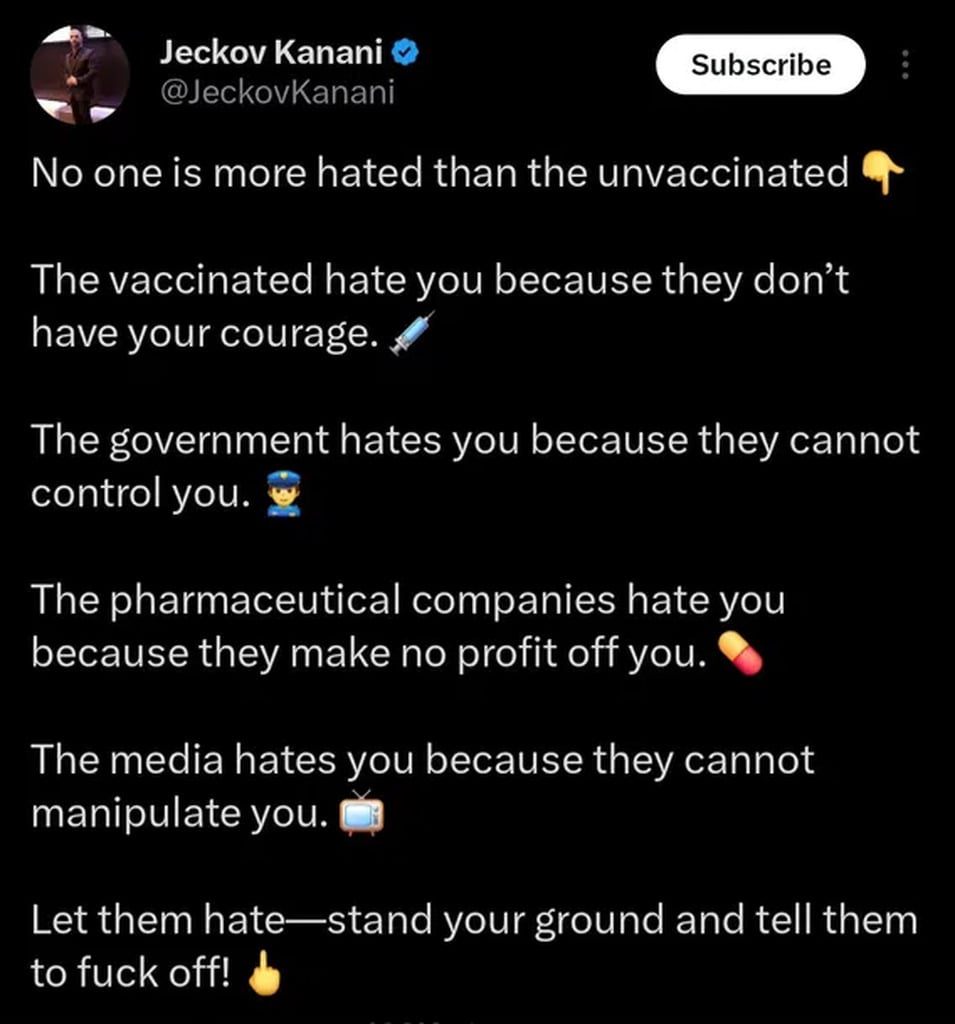
Task: Subscribe to Jeckov Kanani
Action: (x=760, y=65)
